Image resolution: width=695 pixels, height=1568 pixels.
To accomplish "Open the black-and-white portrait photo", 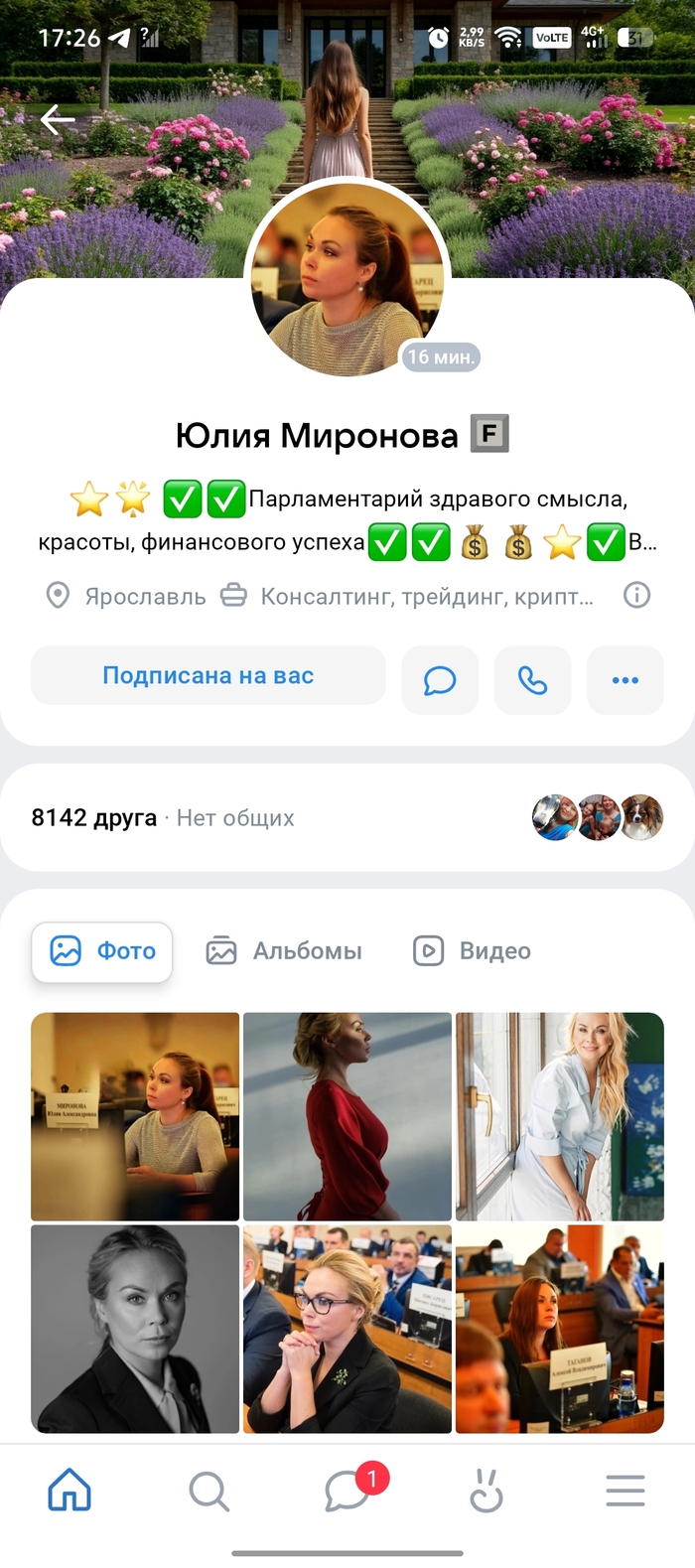I will point(135,1329).
